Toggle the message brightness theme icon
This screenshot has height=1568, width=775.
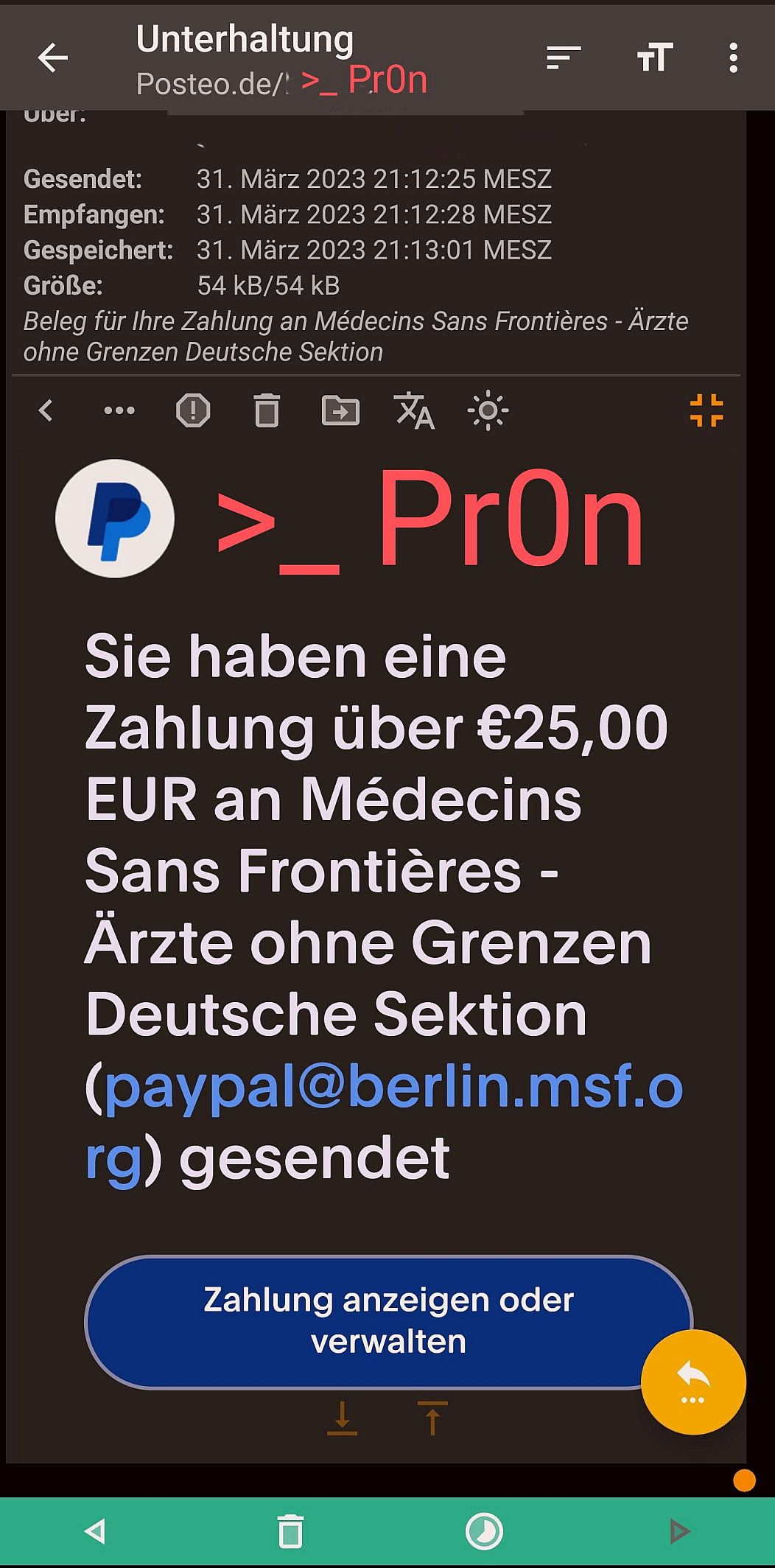point(488,410)
